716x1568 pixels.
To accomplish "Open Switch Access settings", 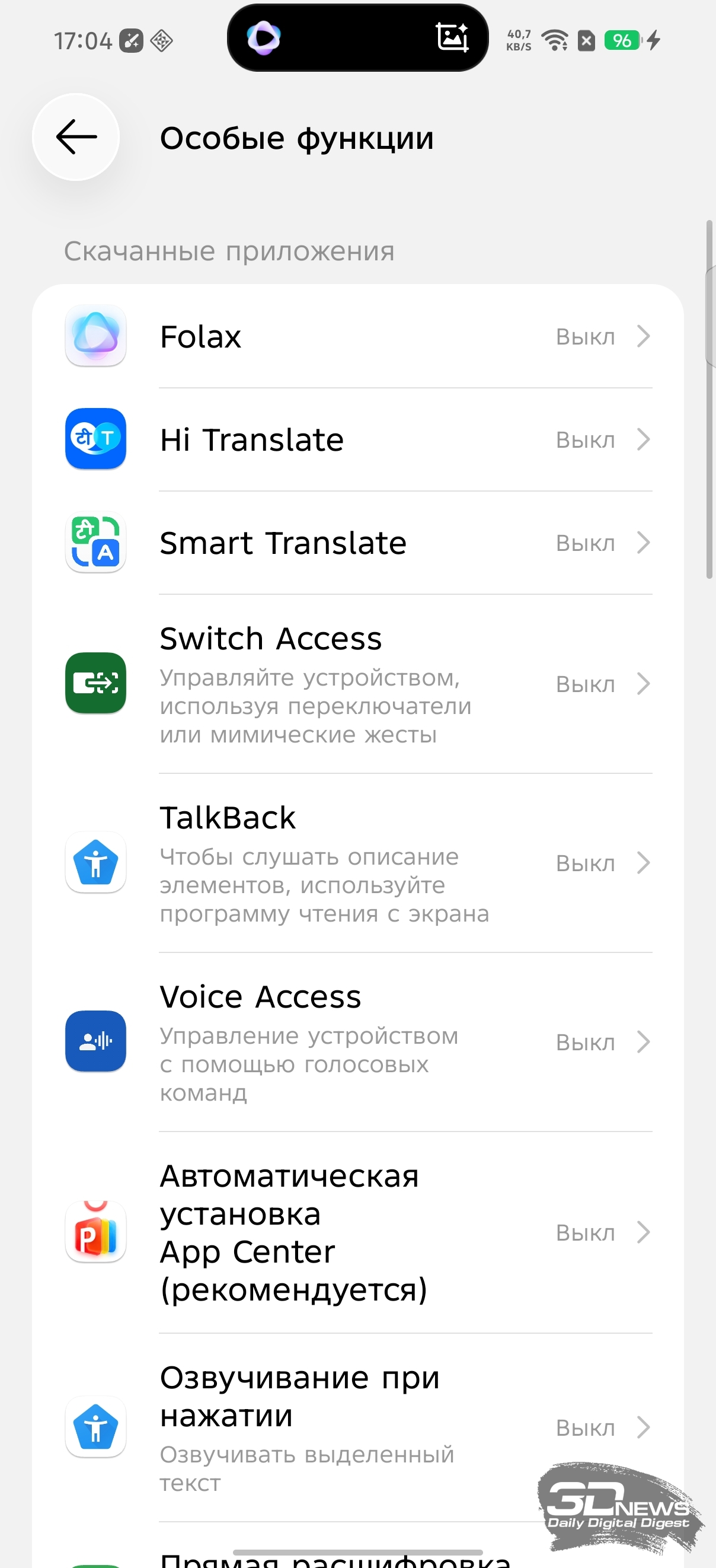I will tap(357, 684).
